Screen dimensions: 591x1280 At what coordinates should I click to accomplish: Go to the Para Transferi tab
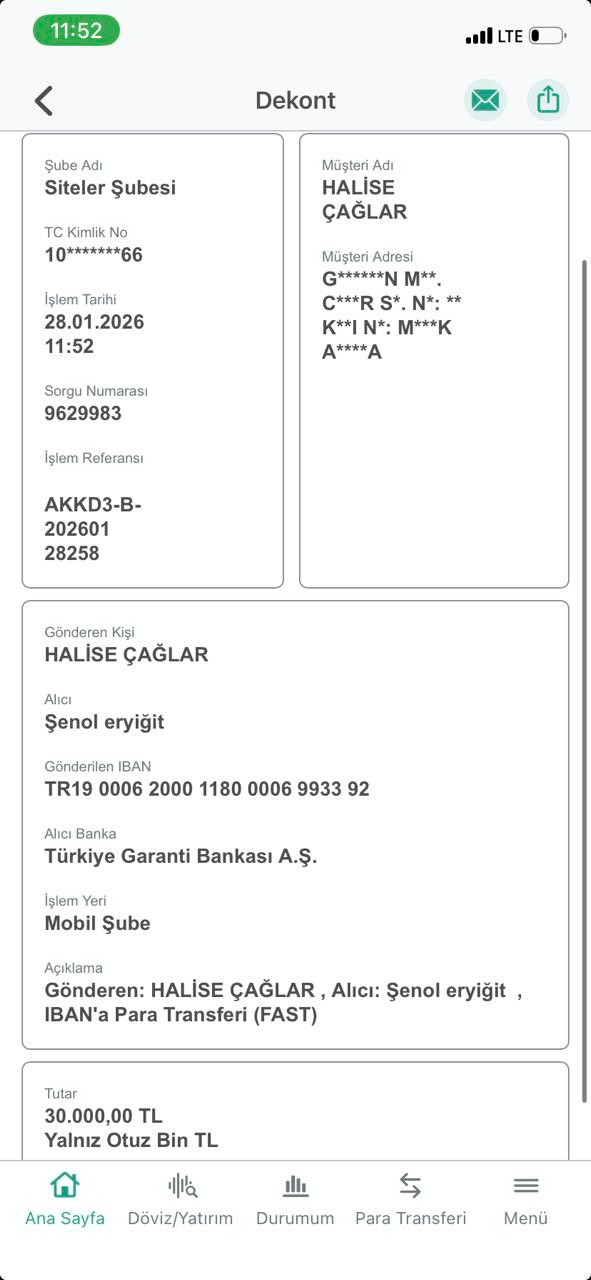(x=411, y=1199)
